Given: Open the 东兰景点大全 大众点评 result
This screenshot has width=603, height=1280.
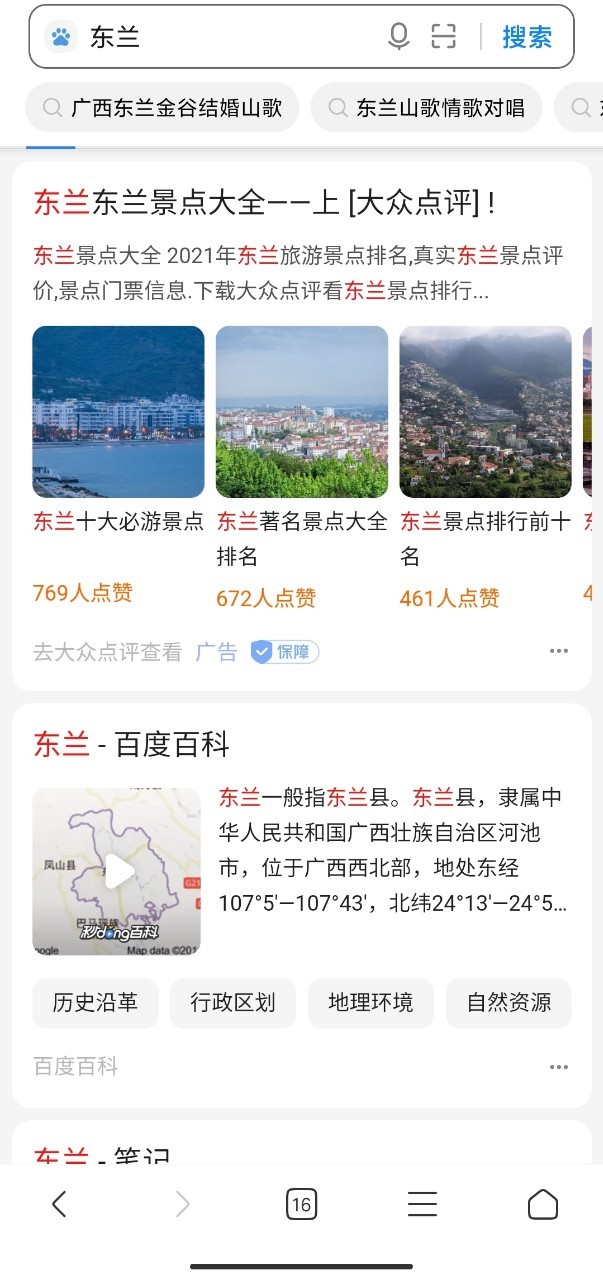Looking at the screenshot, I should click(264, 203).
